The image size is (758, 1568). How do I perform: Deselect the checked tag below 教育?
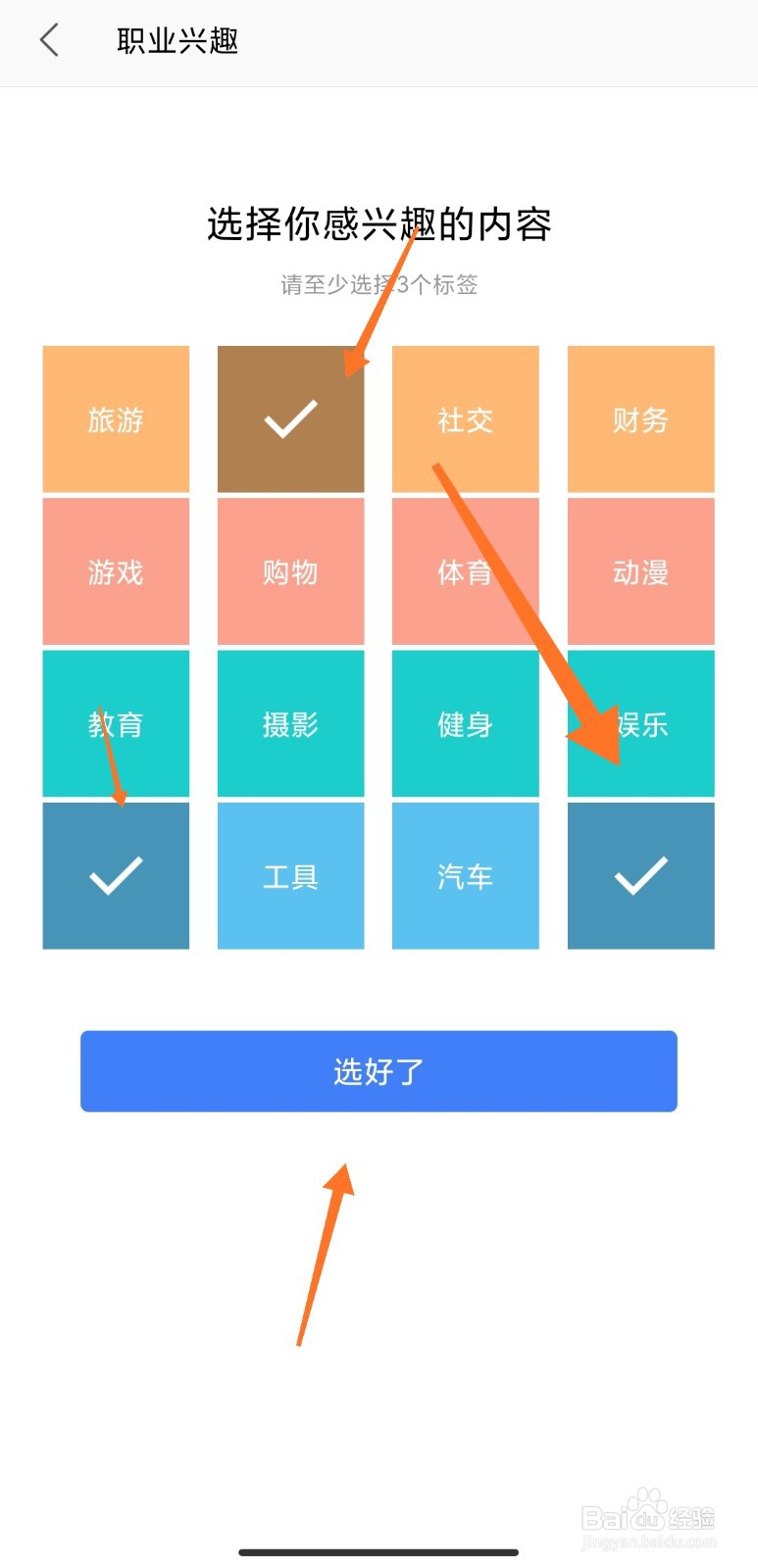[x=115, y=875]
